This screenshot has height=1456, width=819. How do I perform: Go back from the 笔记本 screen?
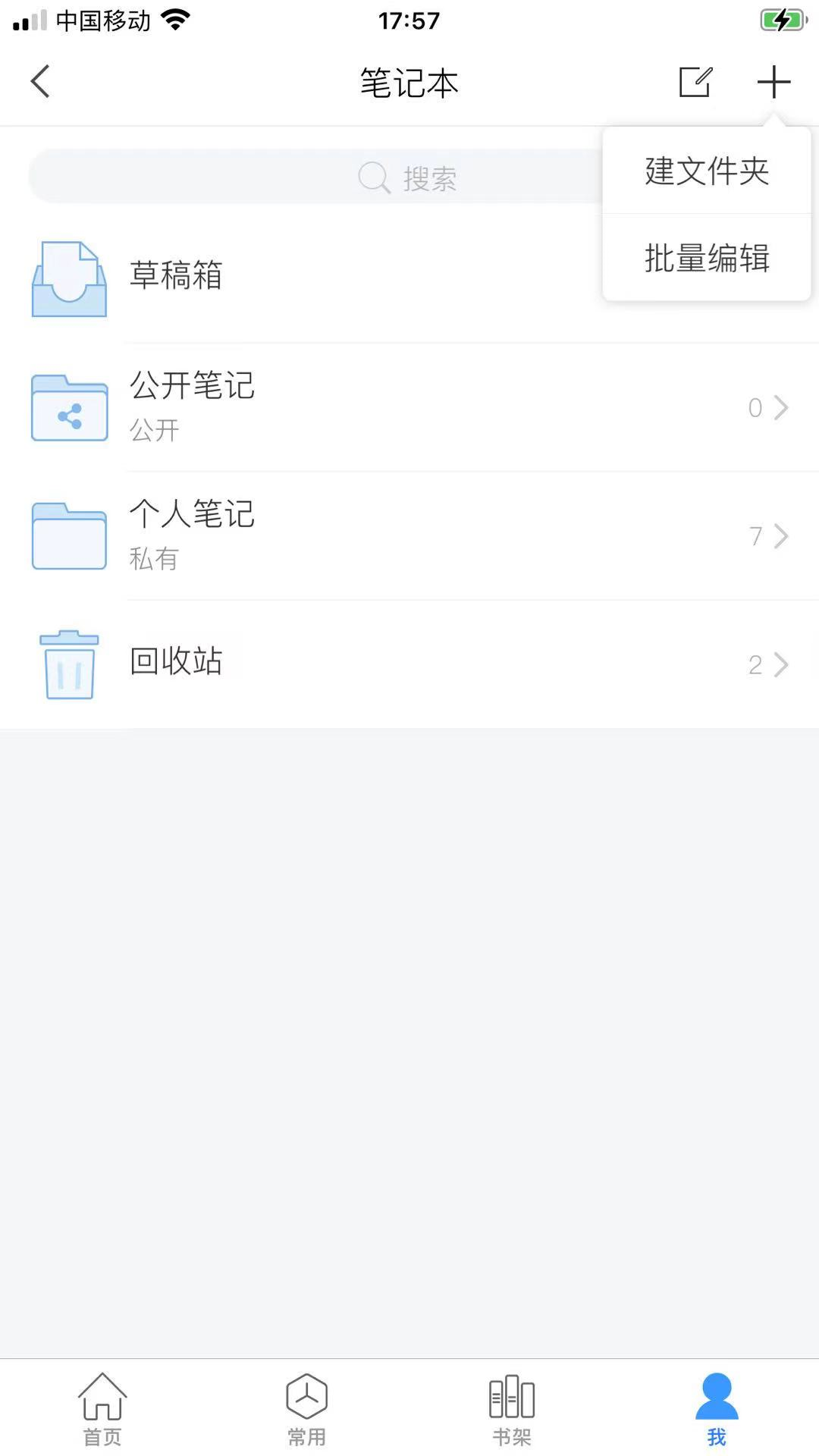pos(41,82)
